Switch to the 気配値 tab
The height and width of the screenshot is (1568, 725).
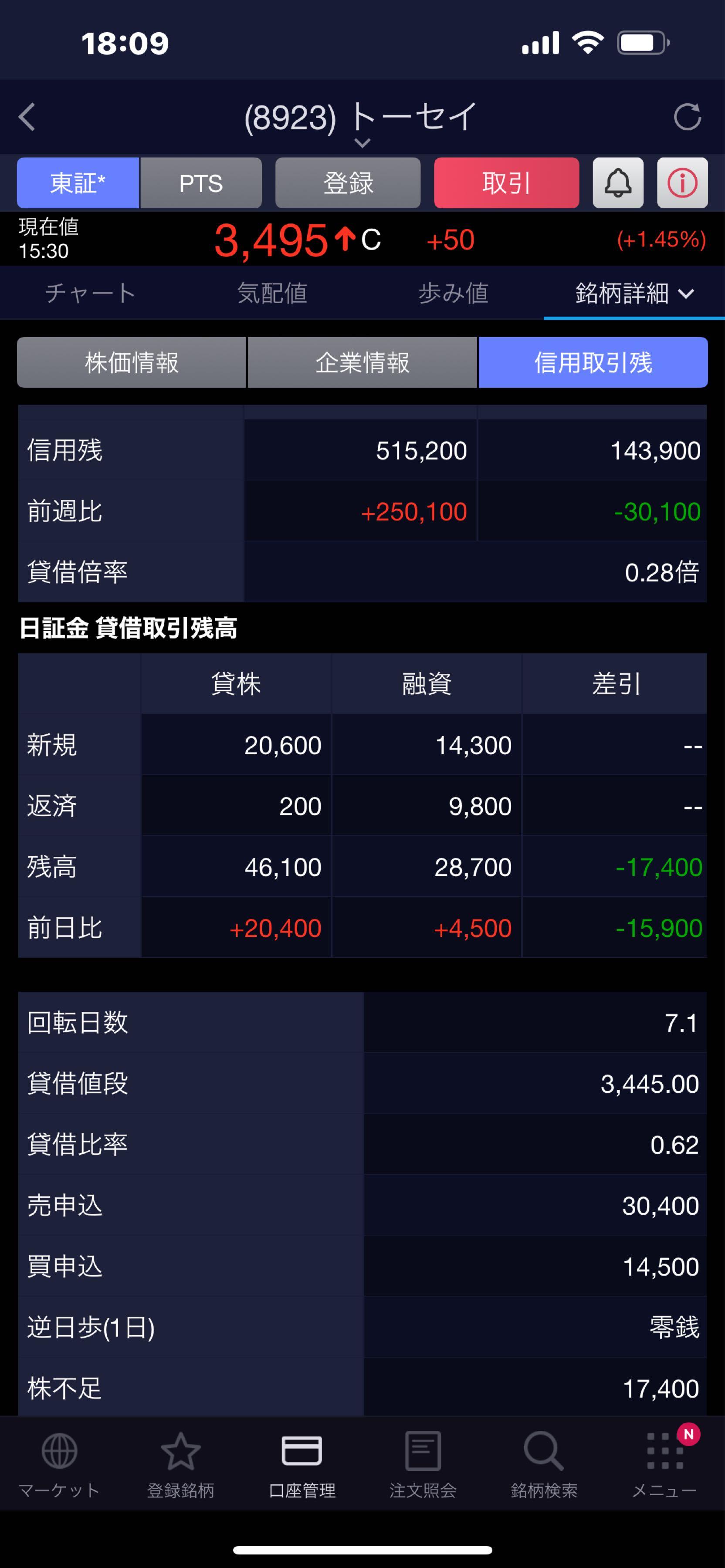pyautogui.click(x=271, y=294)
